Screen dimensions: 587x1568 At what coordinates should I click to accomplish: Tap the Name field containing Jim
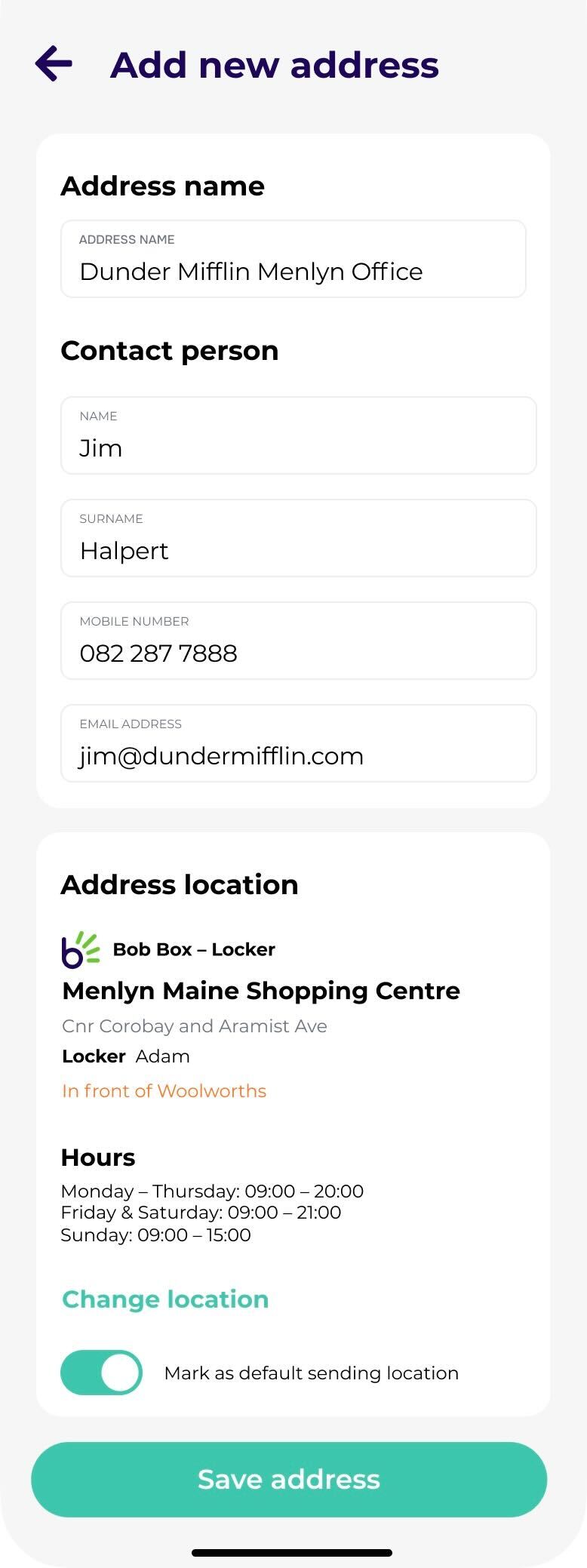pyautogui.click(x=298, y=436)
